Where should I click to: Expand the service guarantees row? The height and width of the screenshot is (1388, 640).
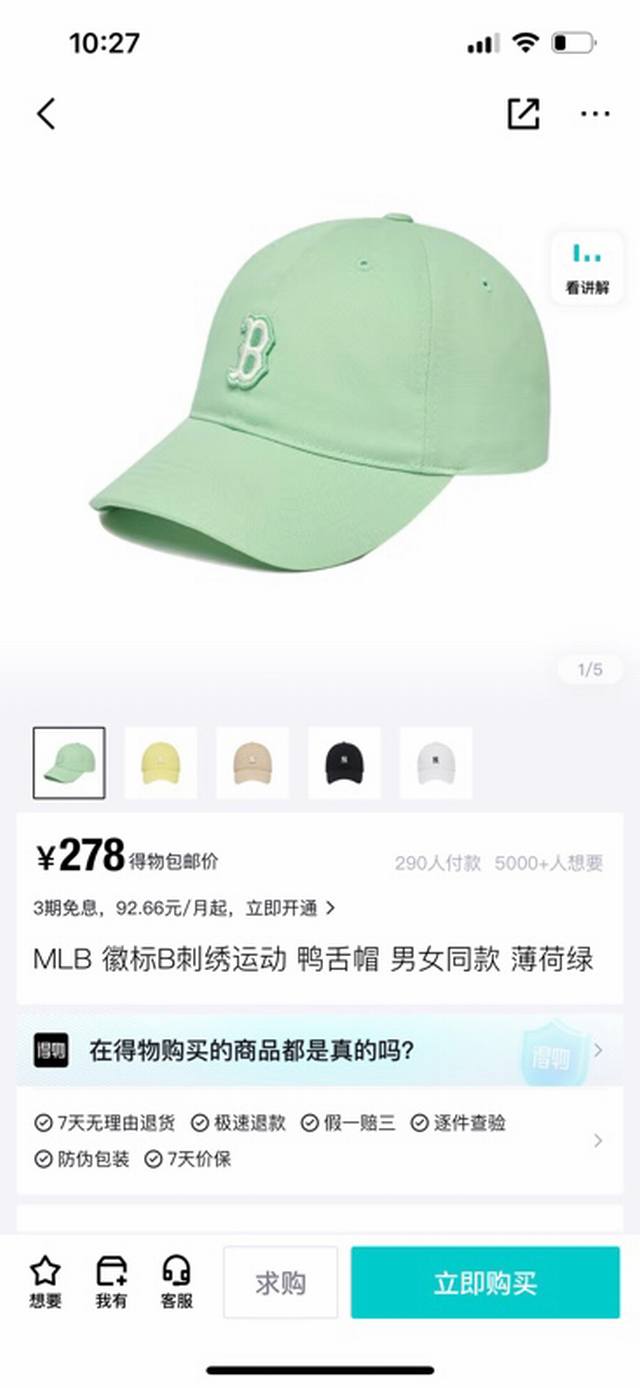point(598,1140)
